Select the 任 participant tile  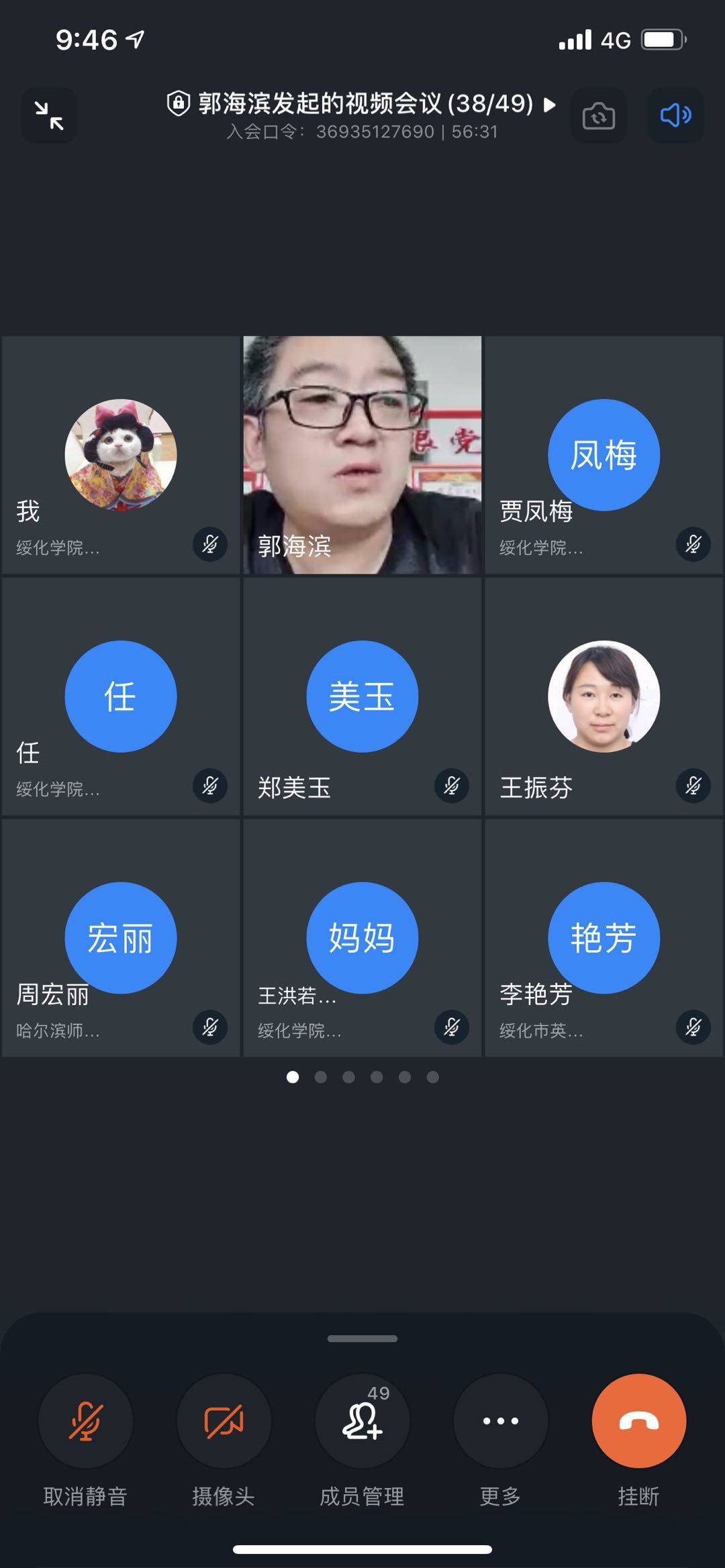point(121,696)
